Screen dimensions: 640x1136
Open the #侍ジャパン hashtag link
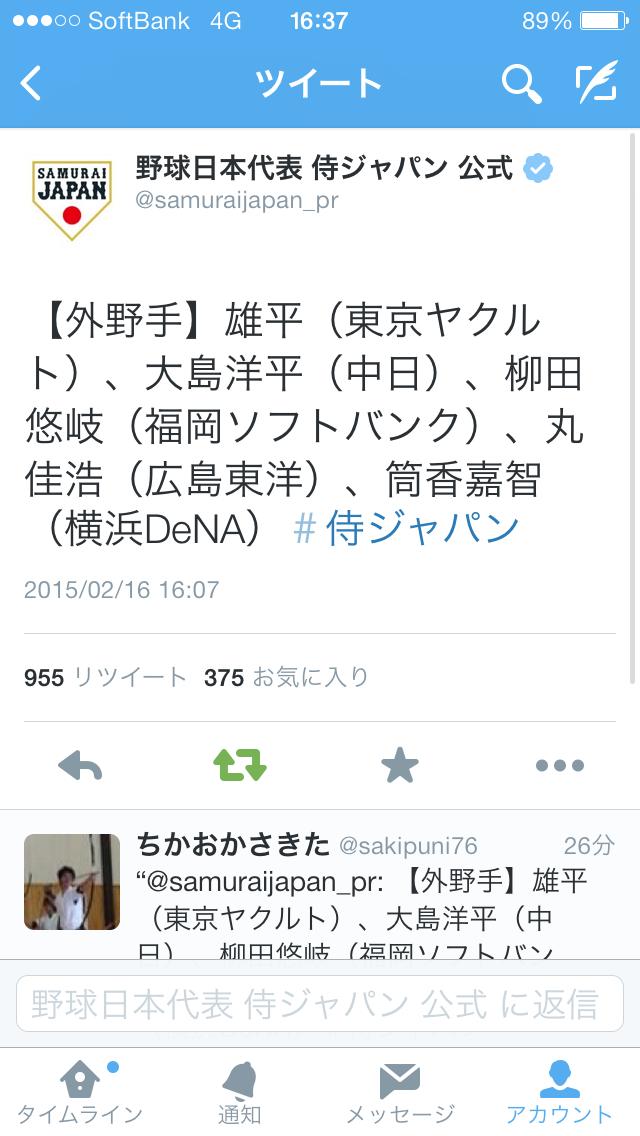click(407, 528)
